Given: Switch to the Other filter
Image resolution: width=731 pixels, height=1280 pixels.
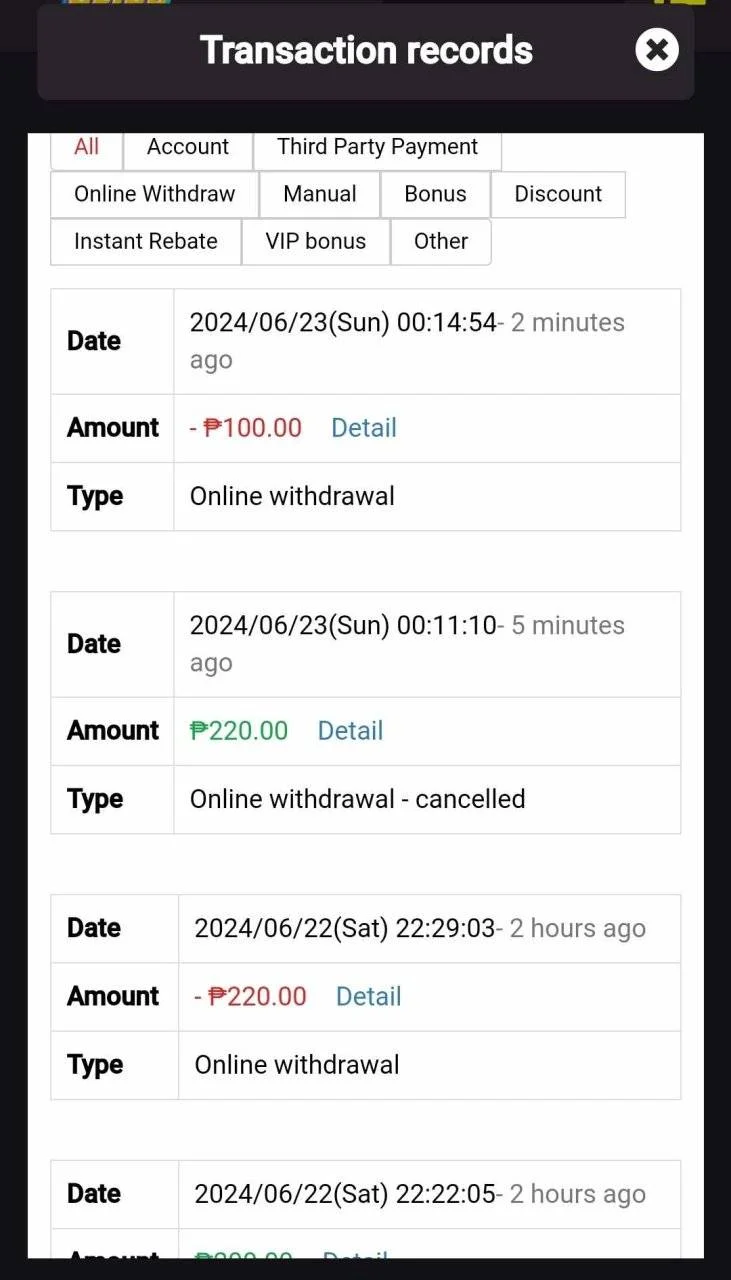Looking at the screenshot, I should [x=441, y=242].
